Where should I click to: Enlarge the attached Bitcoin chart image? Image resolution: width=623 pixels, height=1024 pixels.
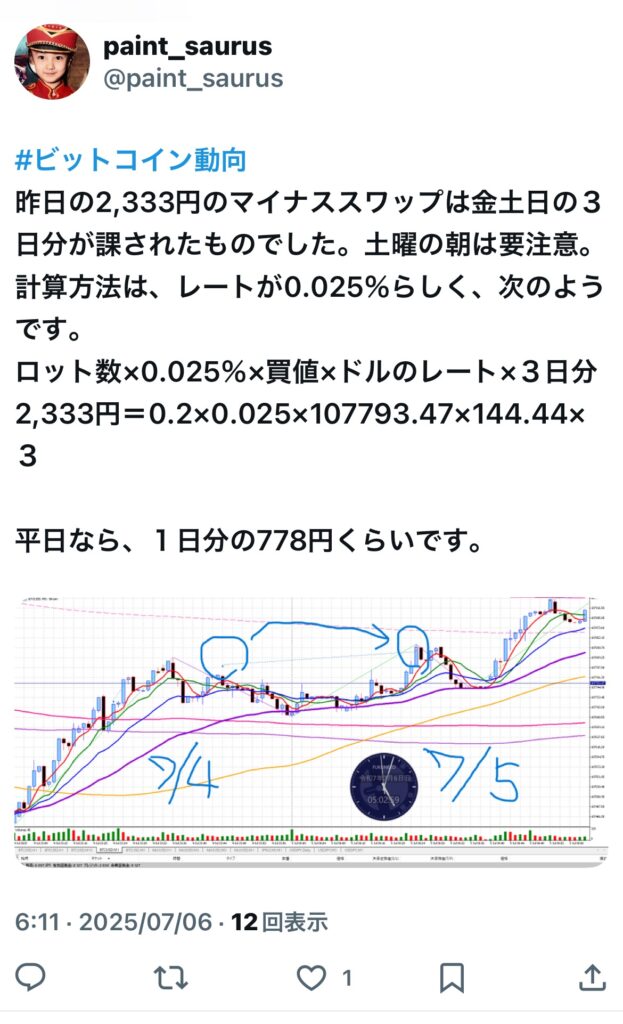coord(311,731)
